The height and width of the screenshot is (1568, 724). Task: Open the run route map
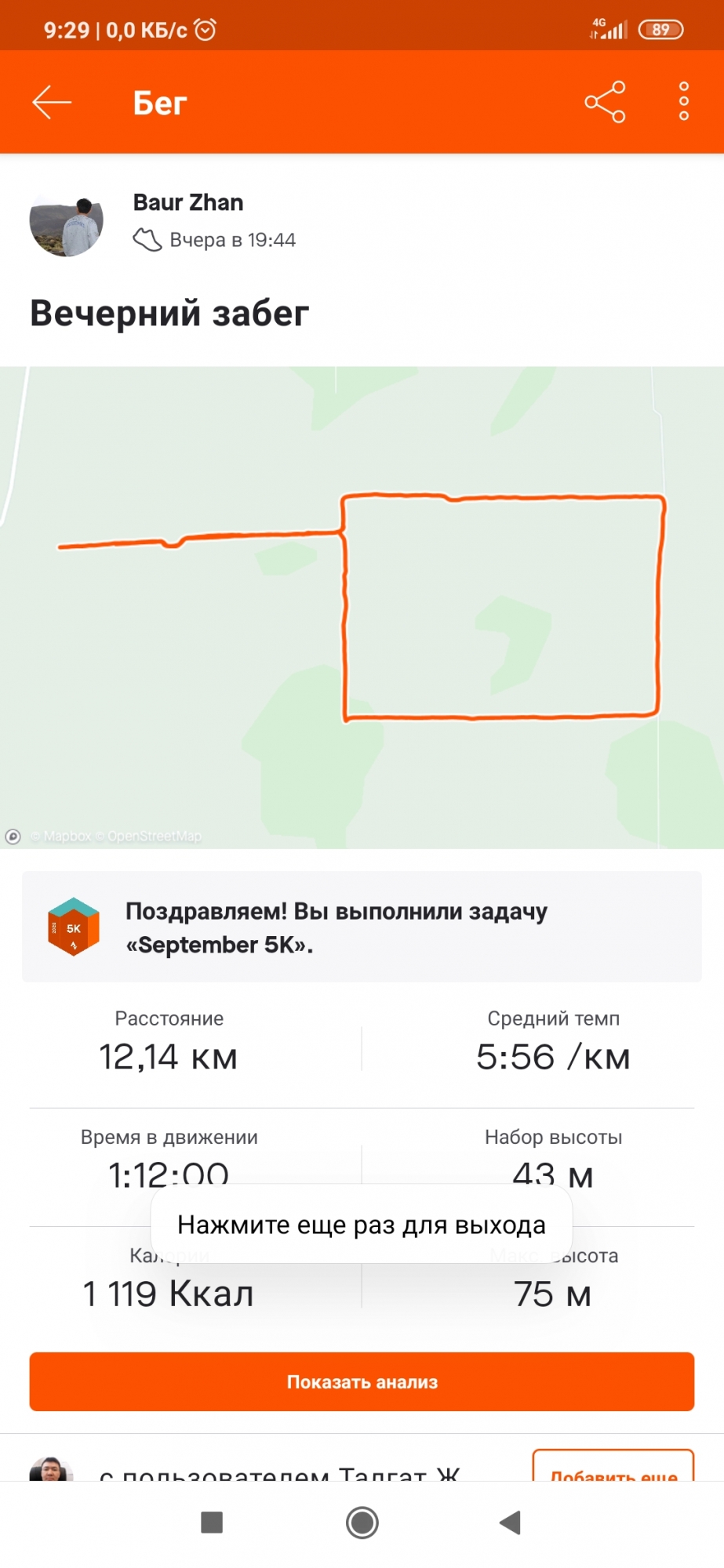(362, 608)
